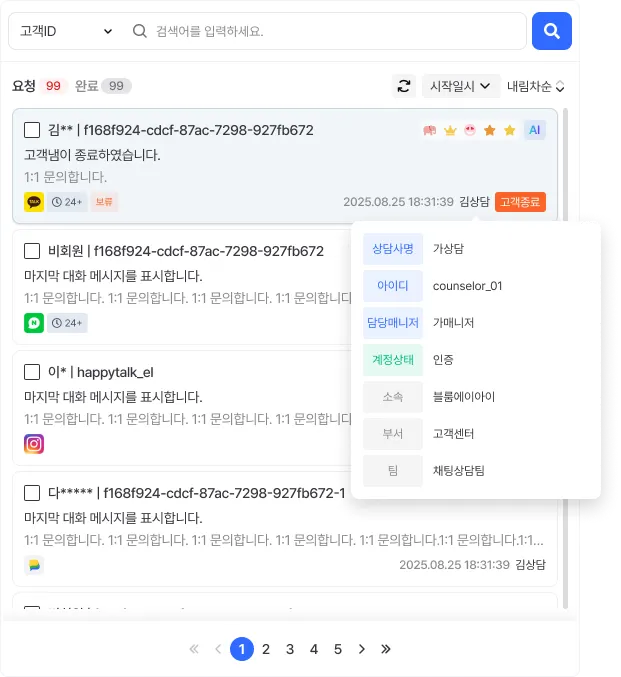
Task: Go to page 2
Action: coord(266,649)
